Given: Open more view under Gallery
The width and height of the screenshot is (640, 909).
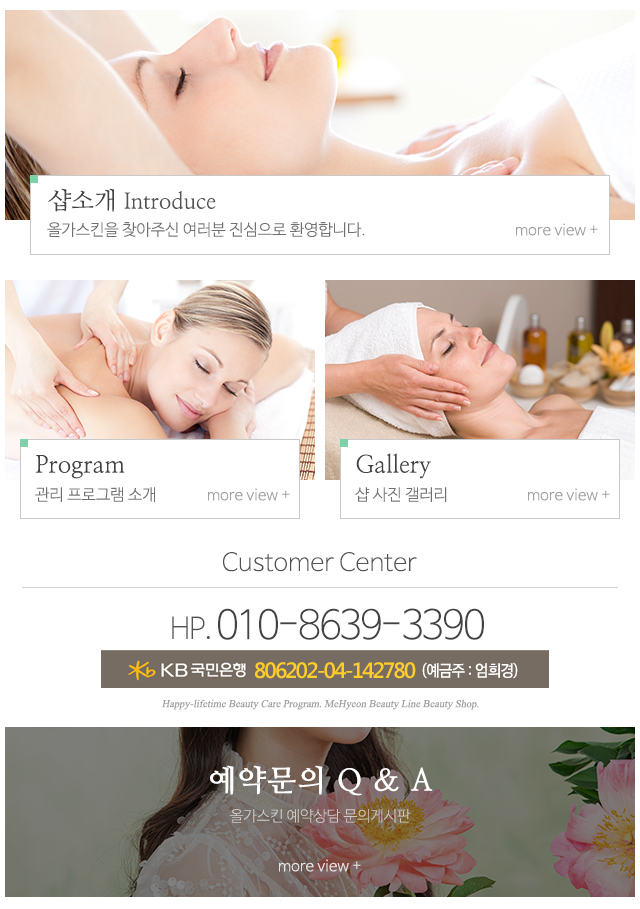Looking at the screenshot, I should click(x=568, y=495).
